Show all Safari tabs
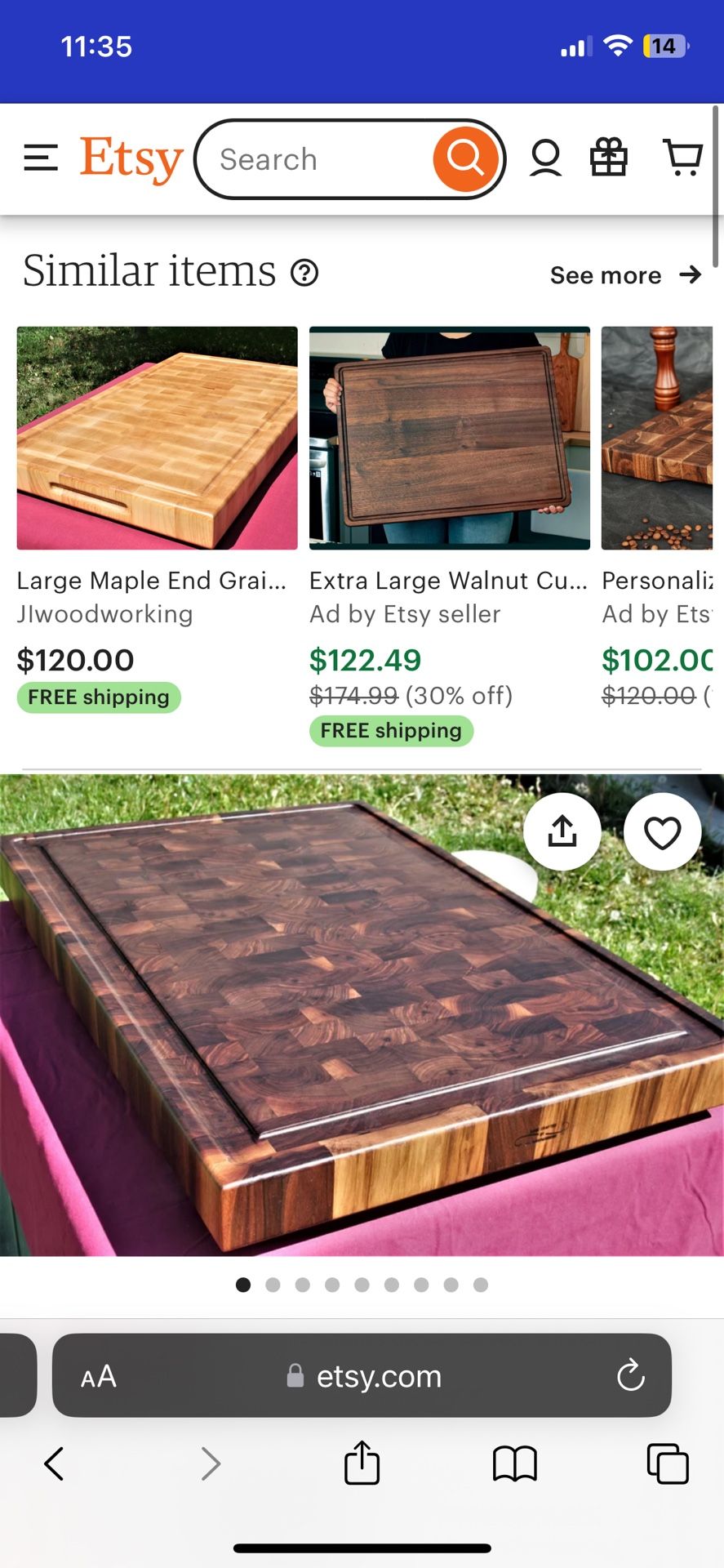Image resolution: width=724 pixels, height=1568 pixels. point(667,1463)
